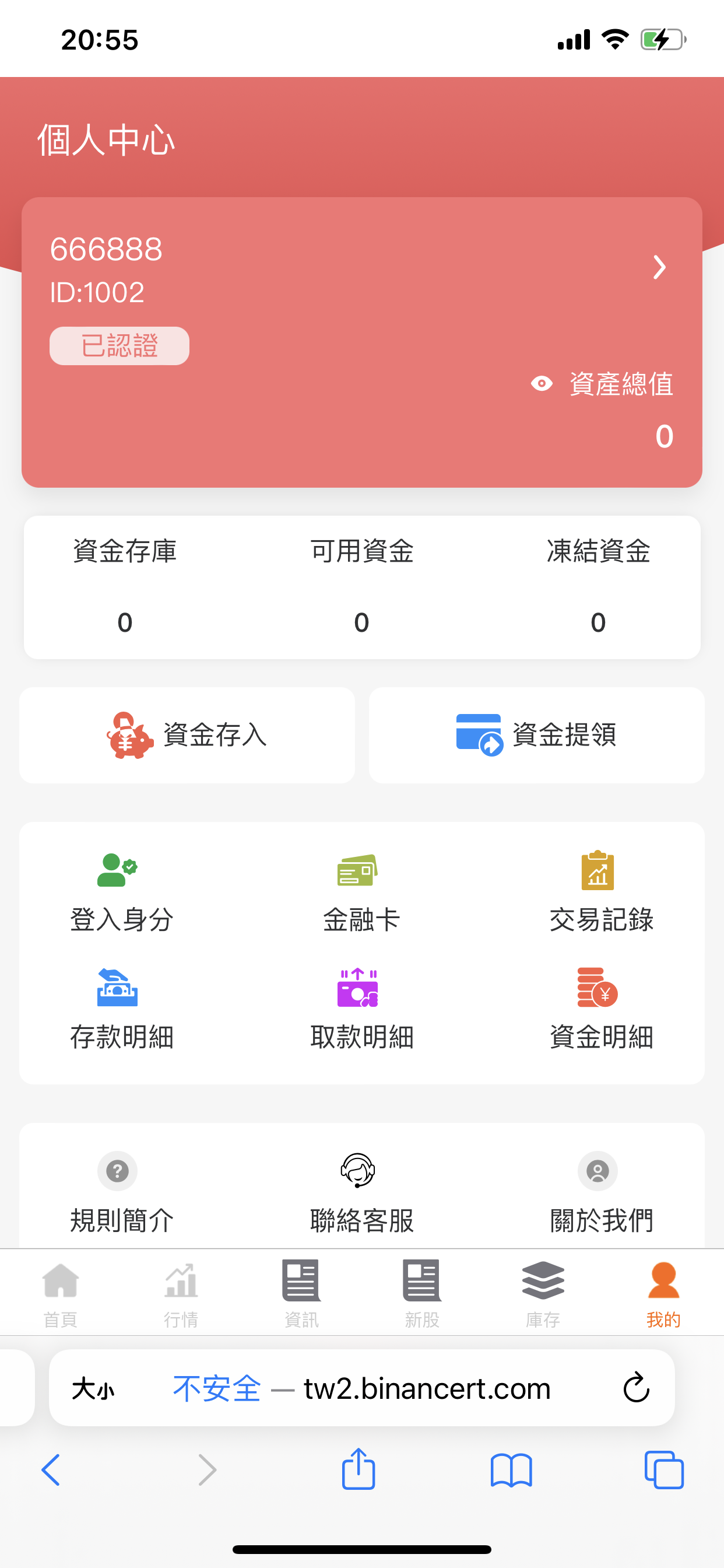Tap the 已認證 verified badge
The image size is (724, 1568).
tap(119, 345)
